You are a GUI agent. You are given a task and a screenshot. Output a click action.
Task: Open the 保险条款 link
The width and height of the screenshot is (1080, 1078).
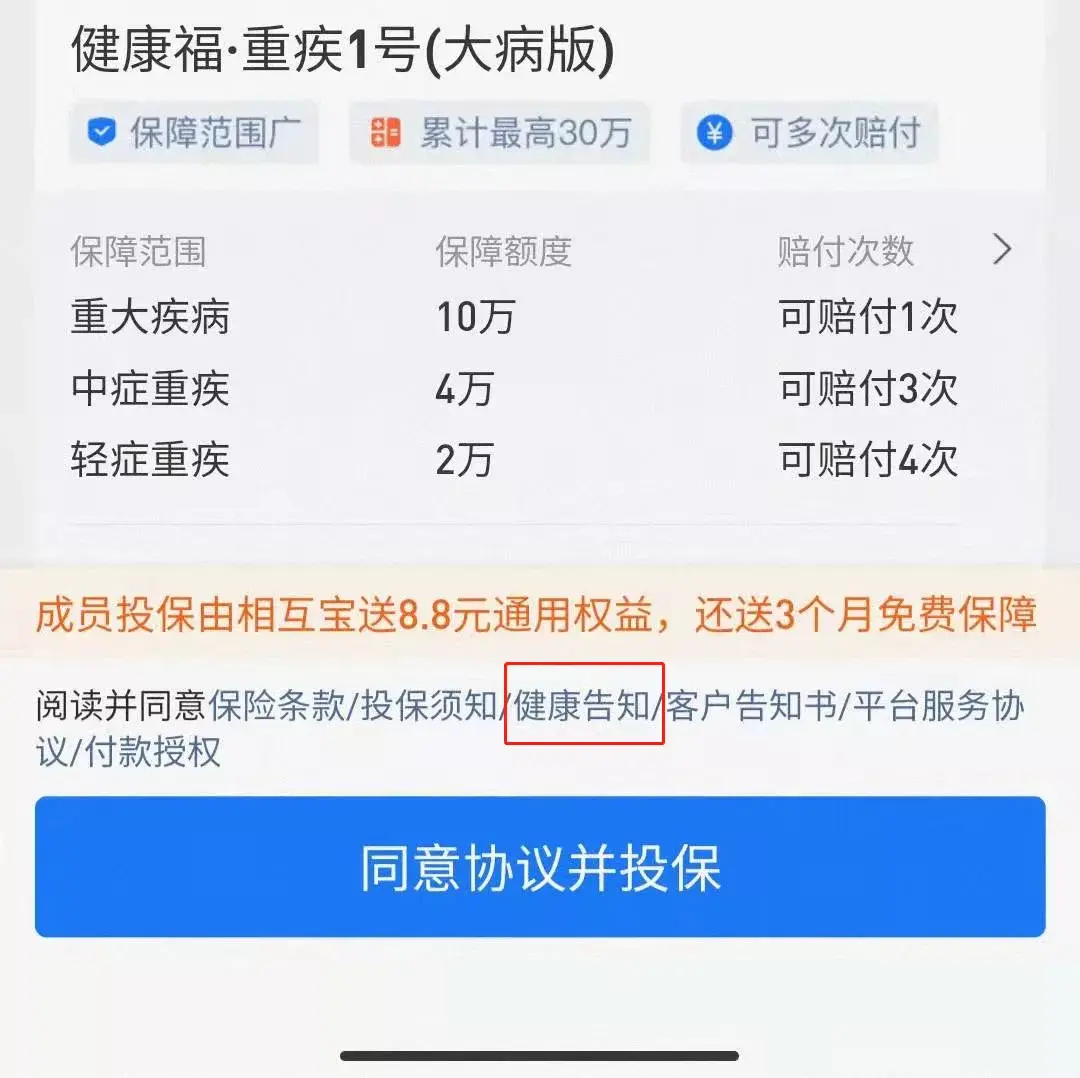pos(277,705)
